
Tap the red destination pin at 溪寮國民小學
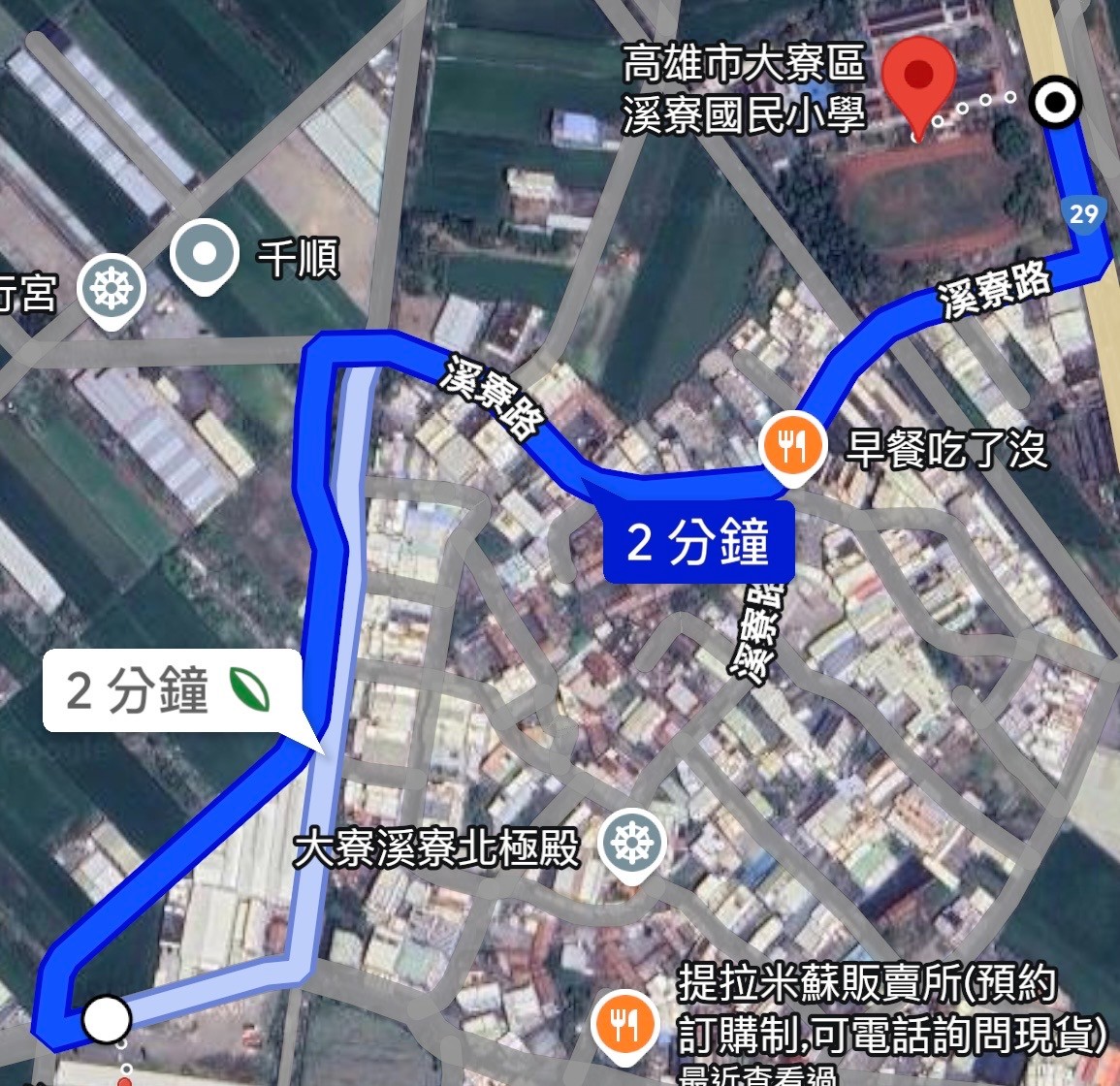tap(917, 78)
